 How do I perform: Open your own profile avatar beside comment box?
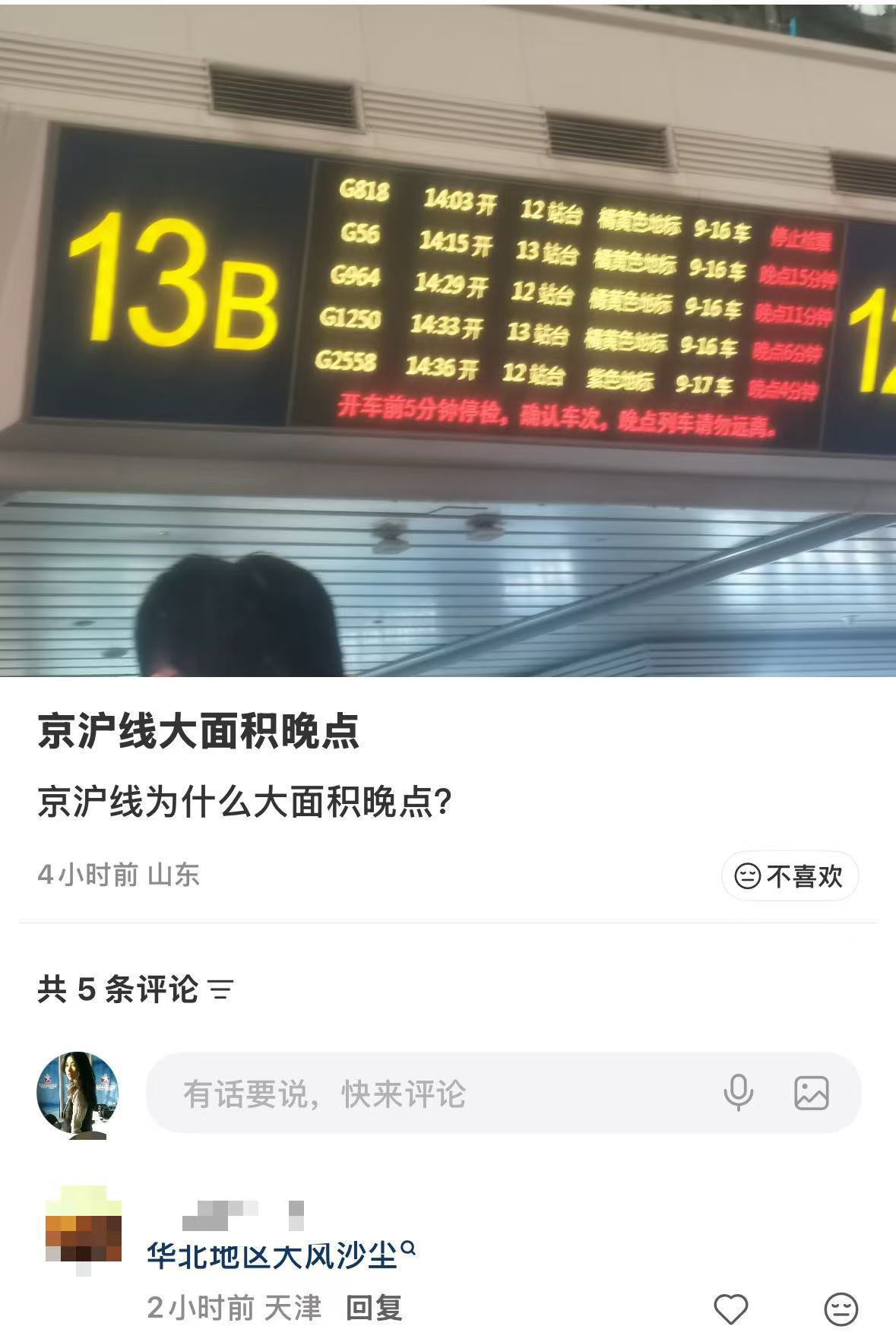[78, 1094]
